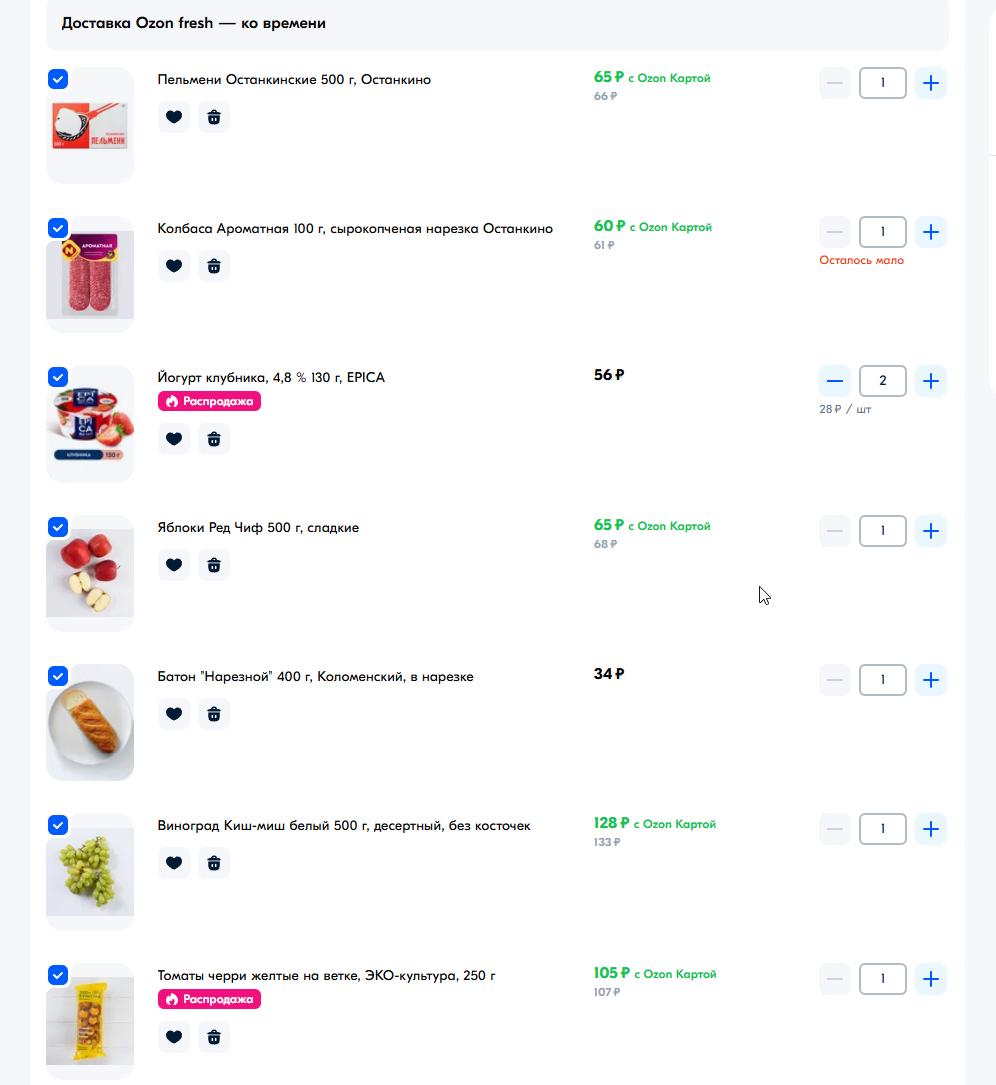Deselect the Виноград Киш-миш checkbox

[58, 825]
